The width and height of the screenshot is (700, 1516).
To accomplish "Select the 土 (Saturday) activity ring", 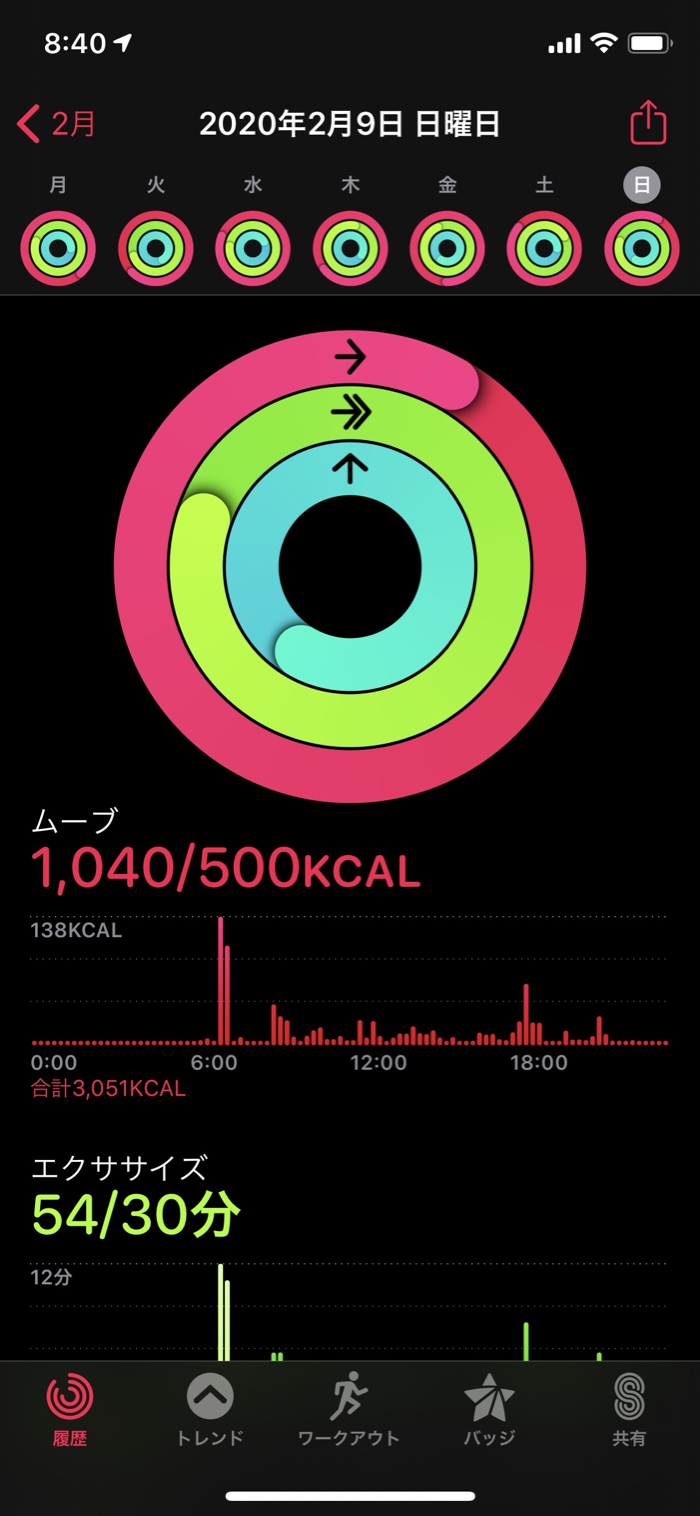I will (x=544, y=248).
